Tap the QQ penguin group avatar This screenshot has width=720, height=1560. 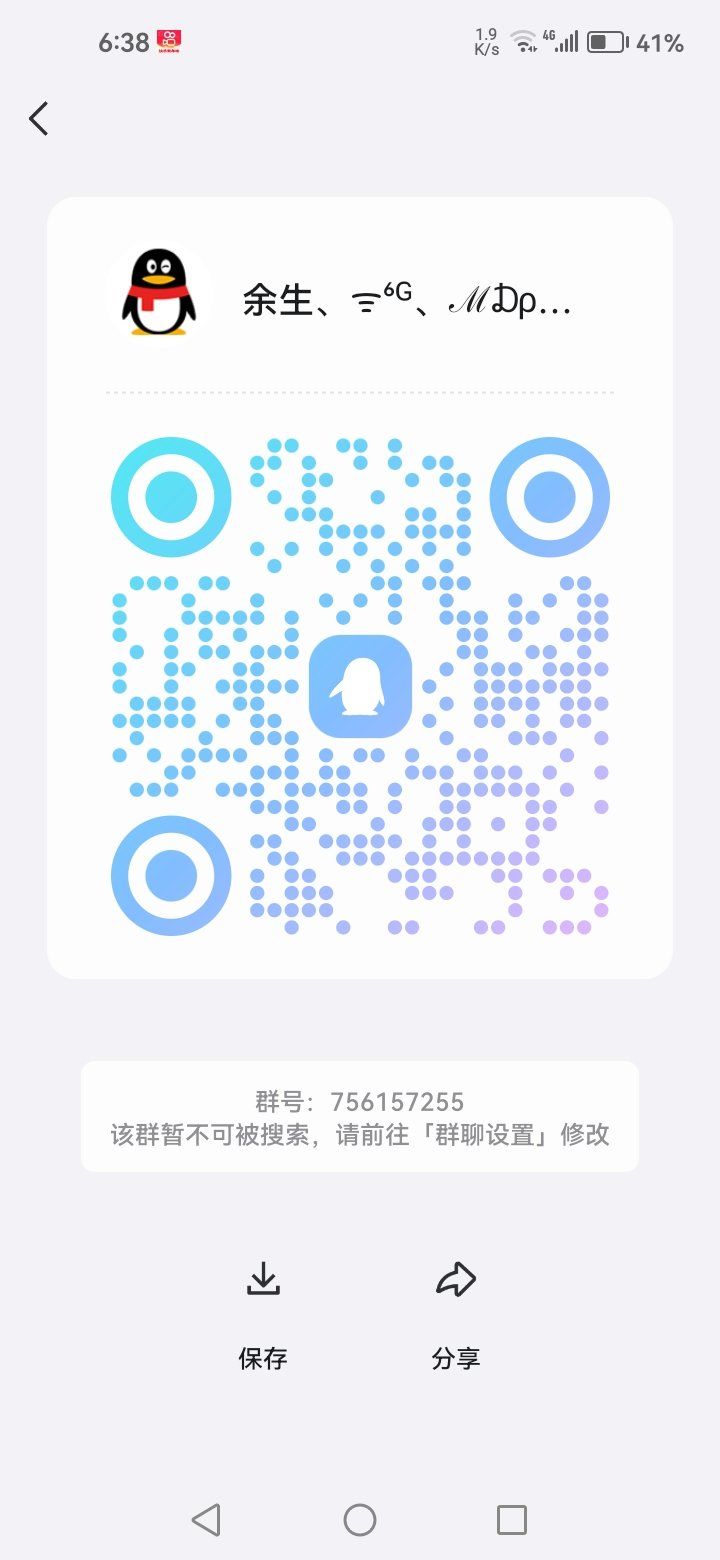(155, 291)
